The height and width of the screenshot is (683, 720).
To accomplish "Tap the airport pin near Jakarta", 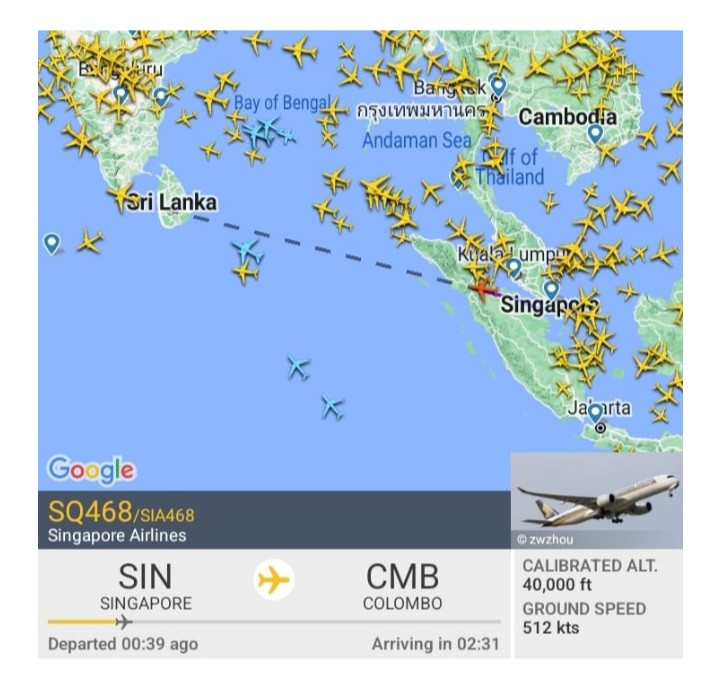I will tap(595, 411).
